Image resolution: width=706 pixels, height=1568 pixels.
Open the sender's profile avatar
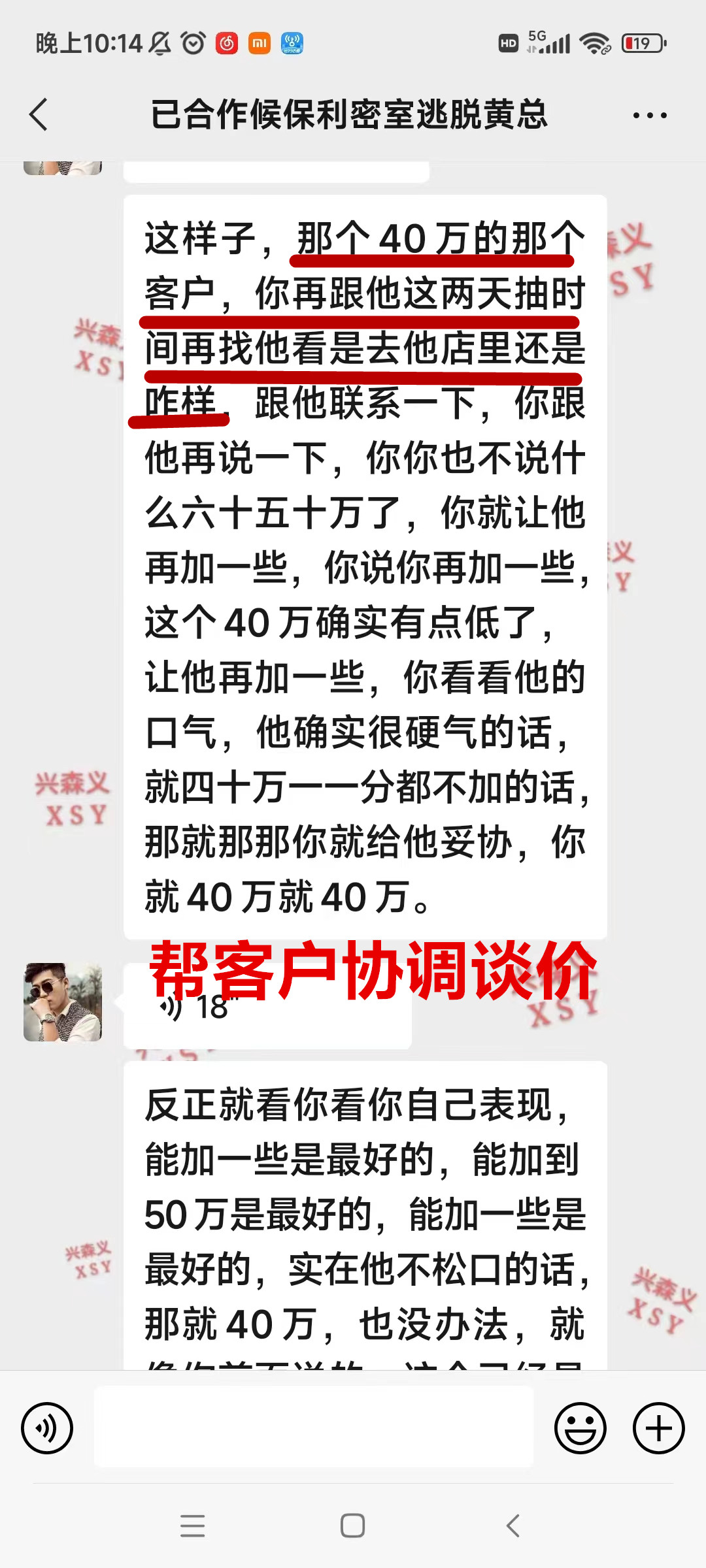click(63, 1002)
